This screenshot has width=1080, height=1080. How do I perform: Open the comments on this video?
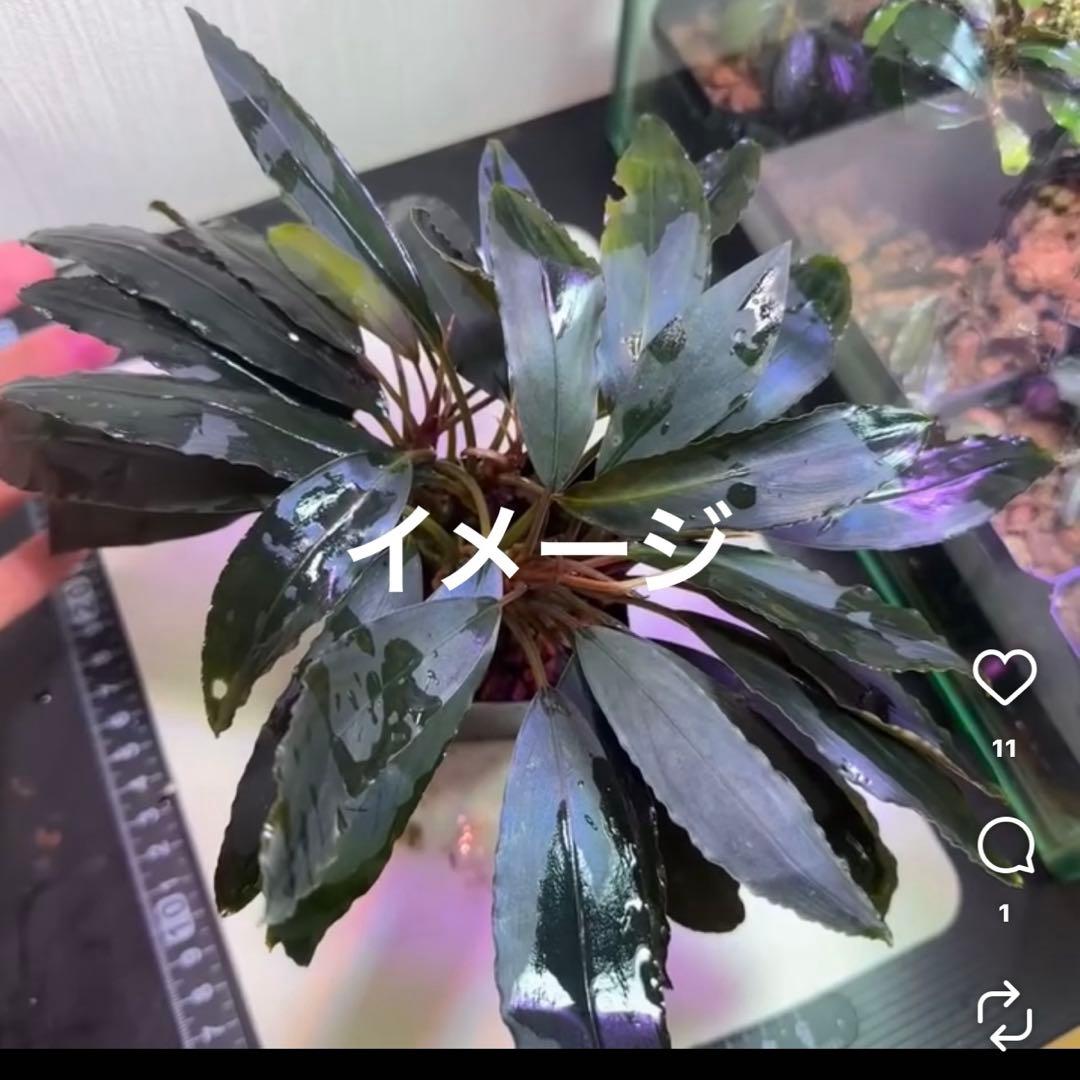[1005, 847]
